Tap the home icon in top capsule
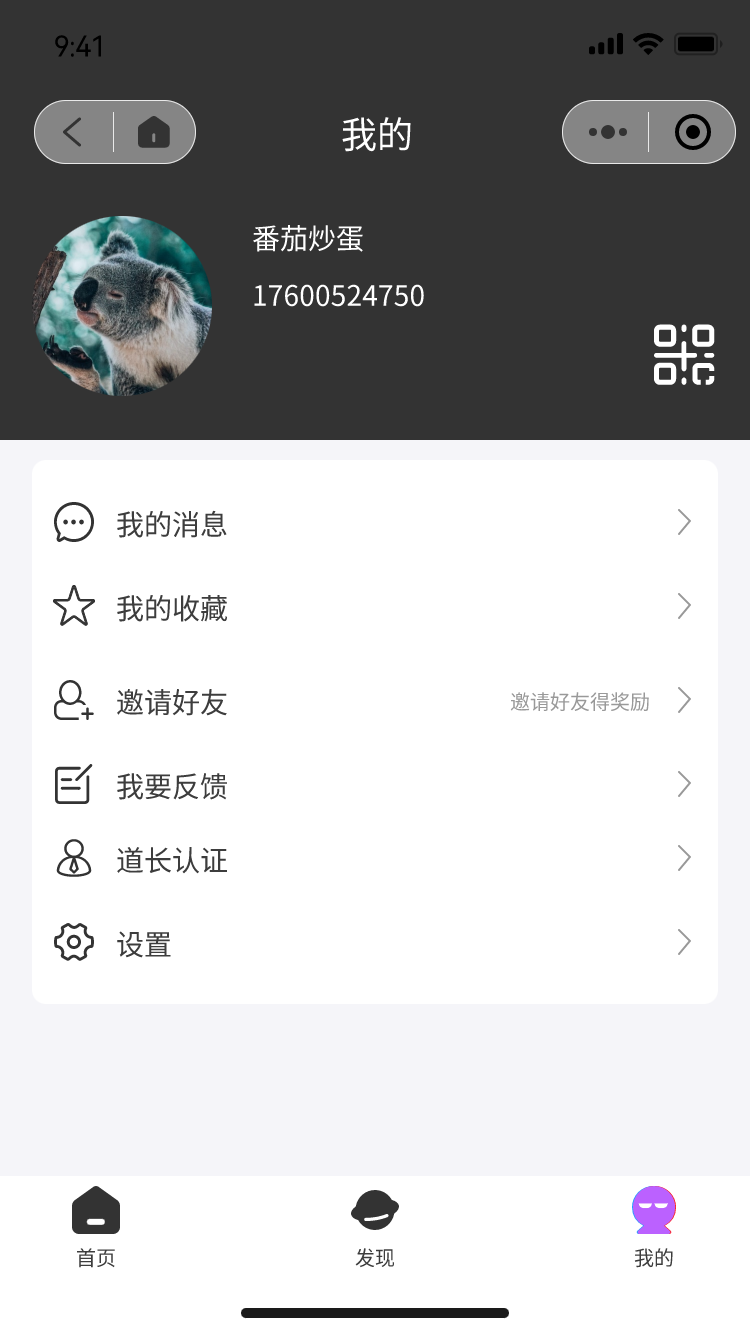The image size is (750, 1334). tap(154, 132)
